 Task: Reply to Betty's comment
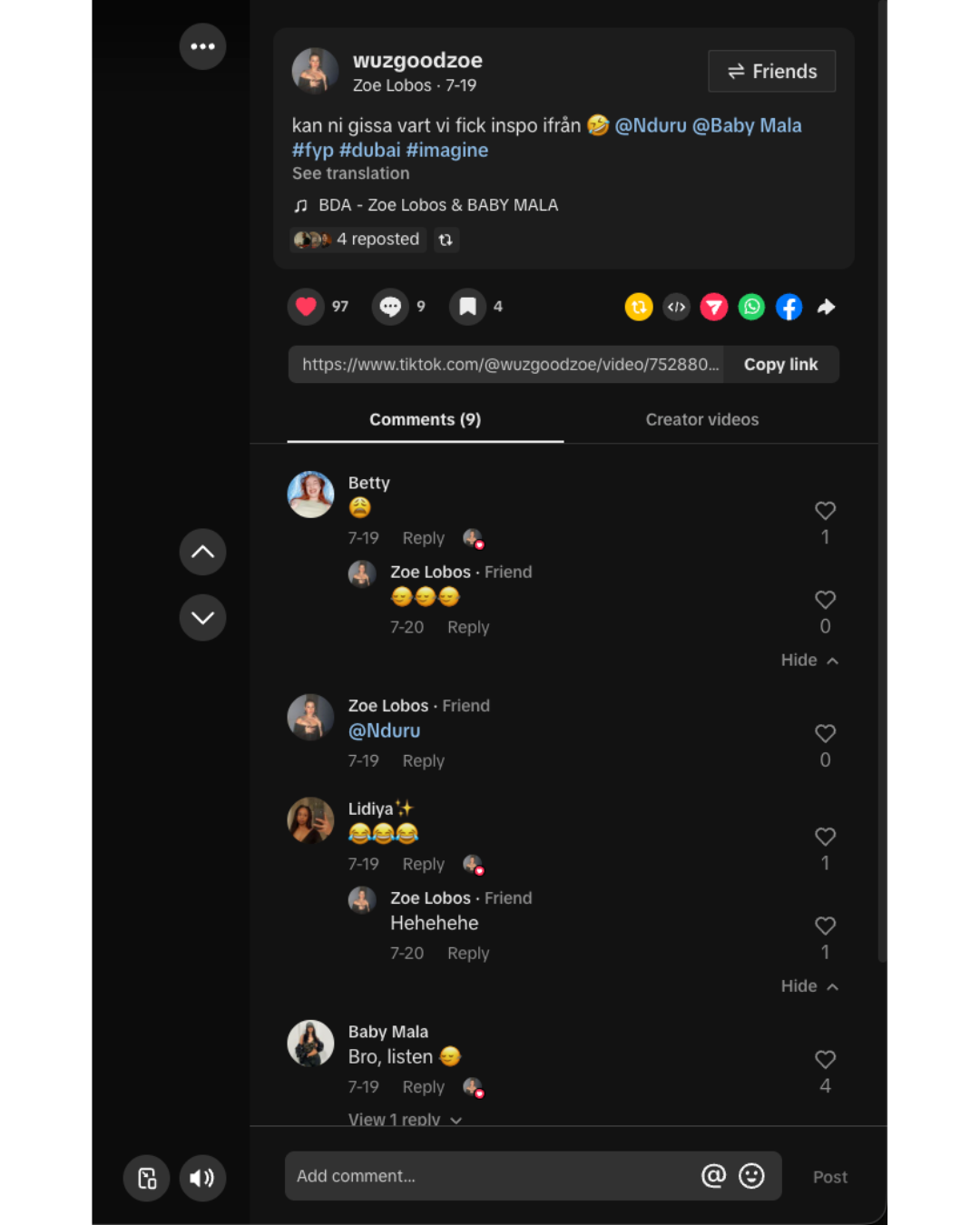tap(423, 538)
